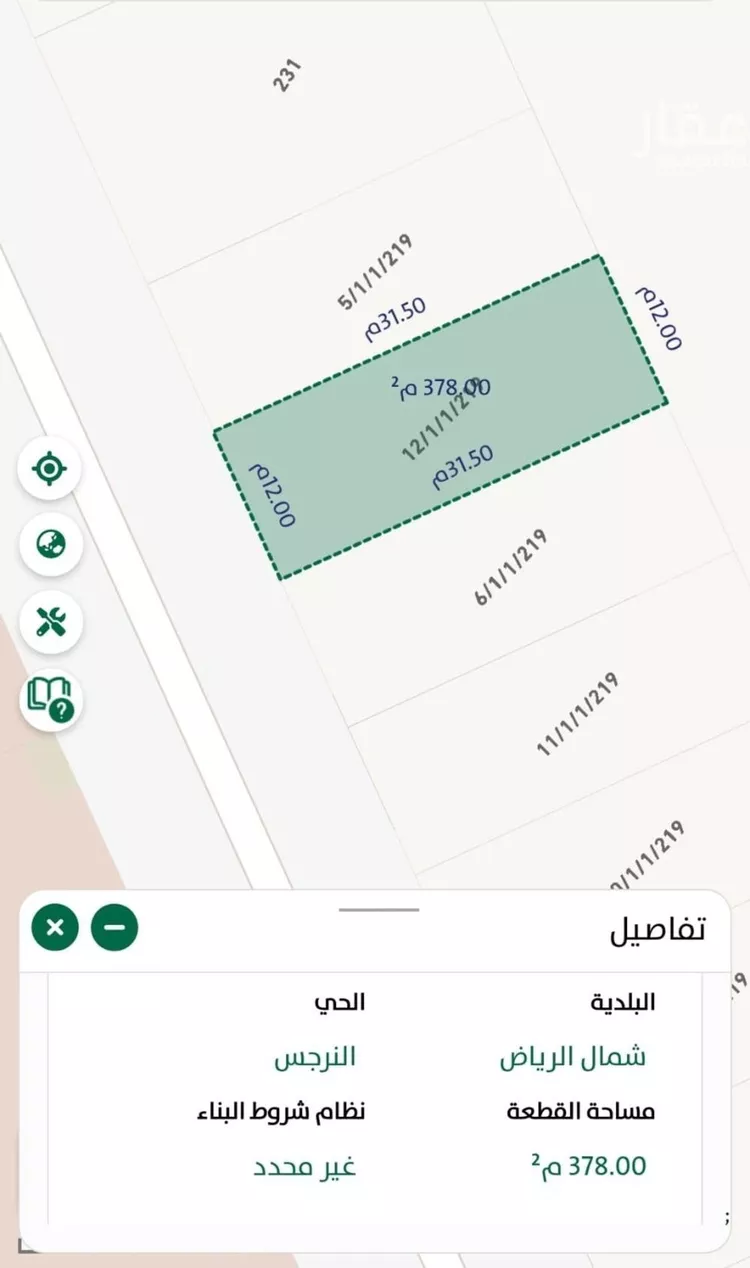
Task: Click the white × circle icon
Action: 55,927
